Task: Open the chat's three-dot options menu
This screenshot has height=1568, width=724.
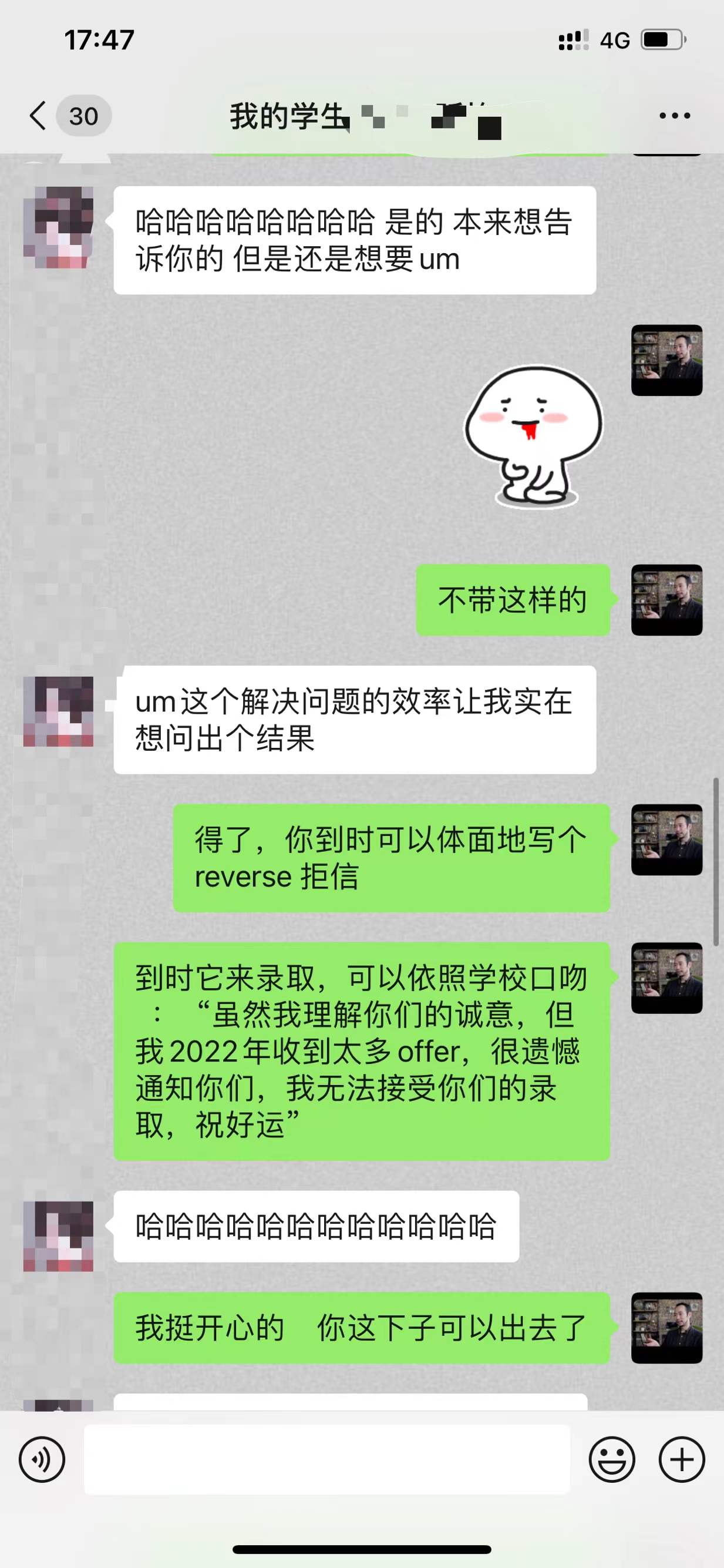Action: click(675, 116)
